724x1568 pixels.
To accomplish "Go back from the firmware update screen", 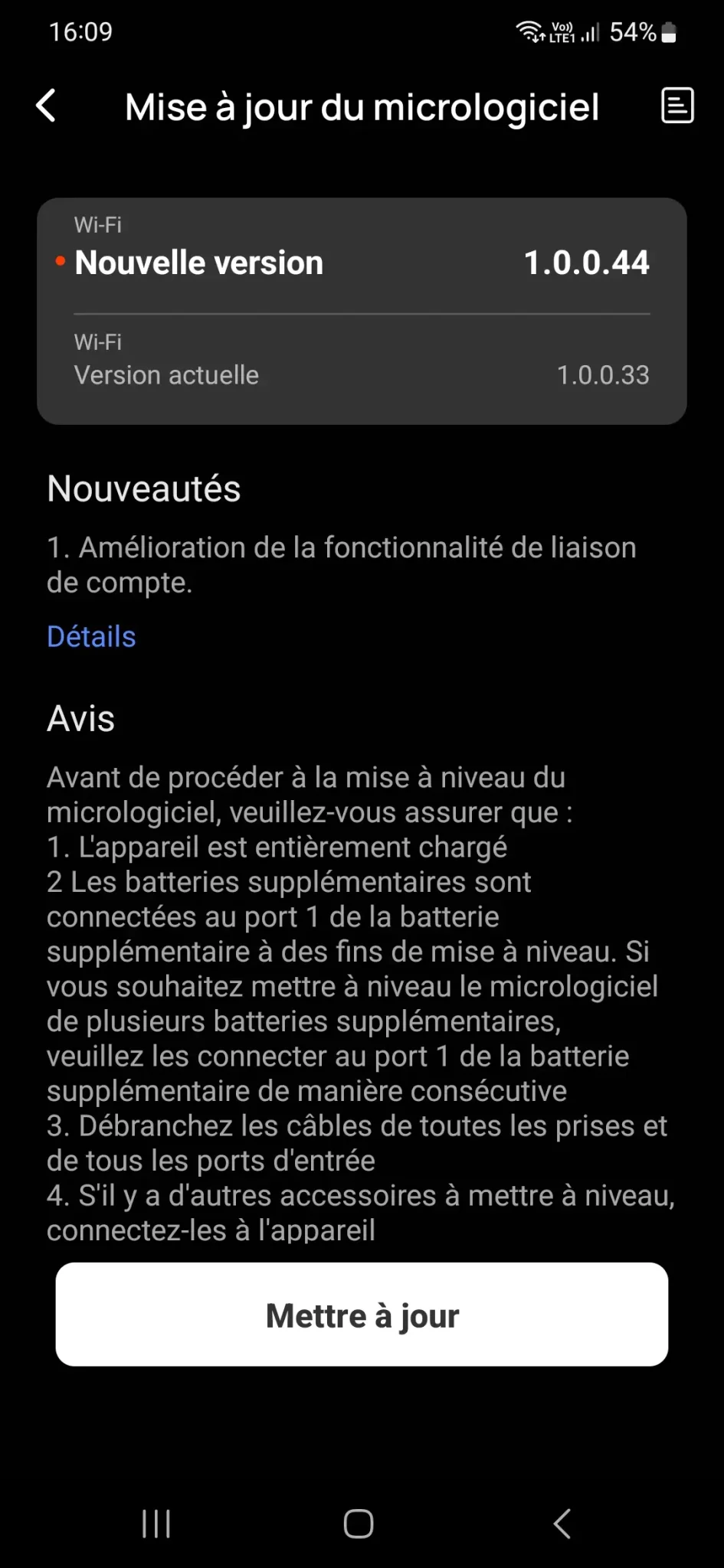I will click(46, 106).
